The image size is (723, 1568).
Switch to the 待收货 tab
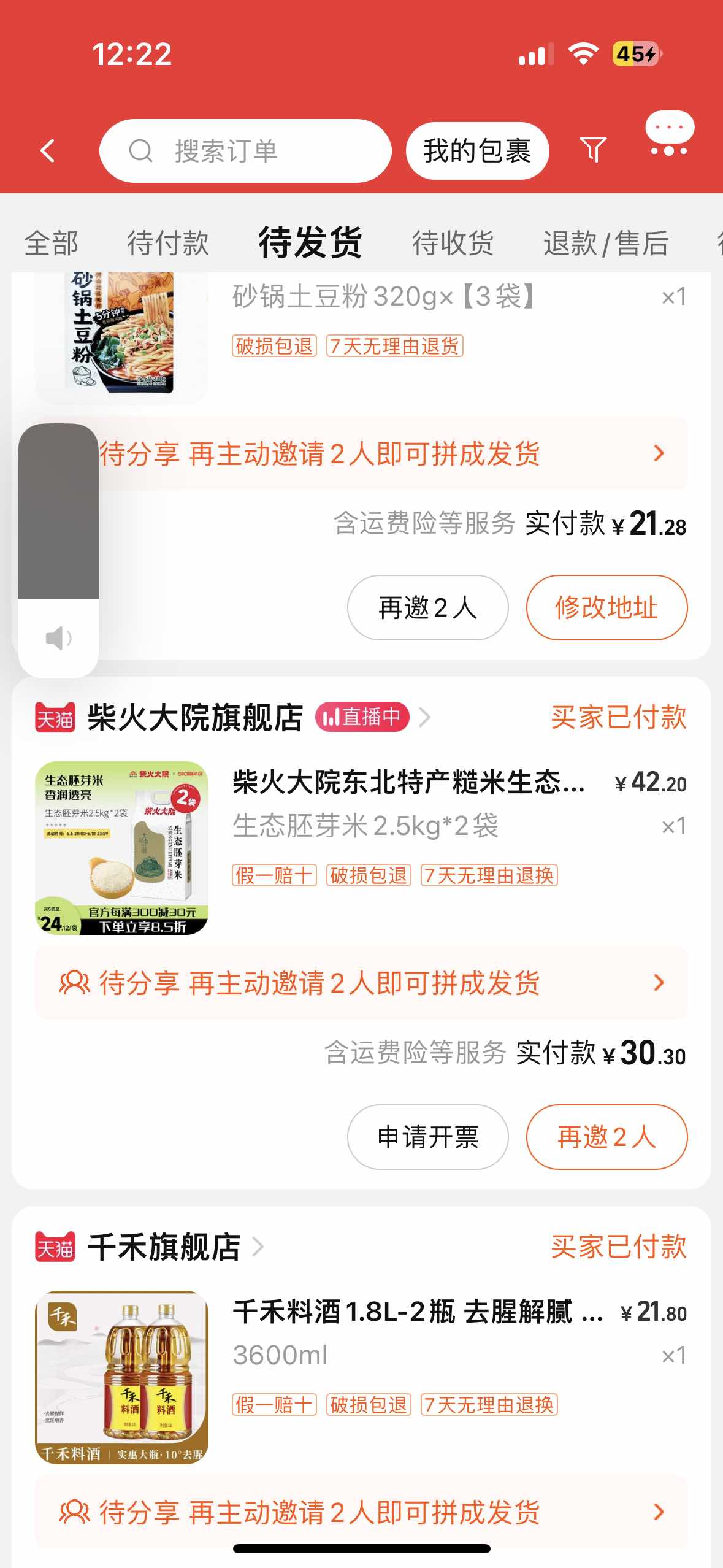click(x=453, y=243)
